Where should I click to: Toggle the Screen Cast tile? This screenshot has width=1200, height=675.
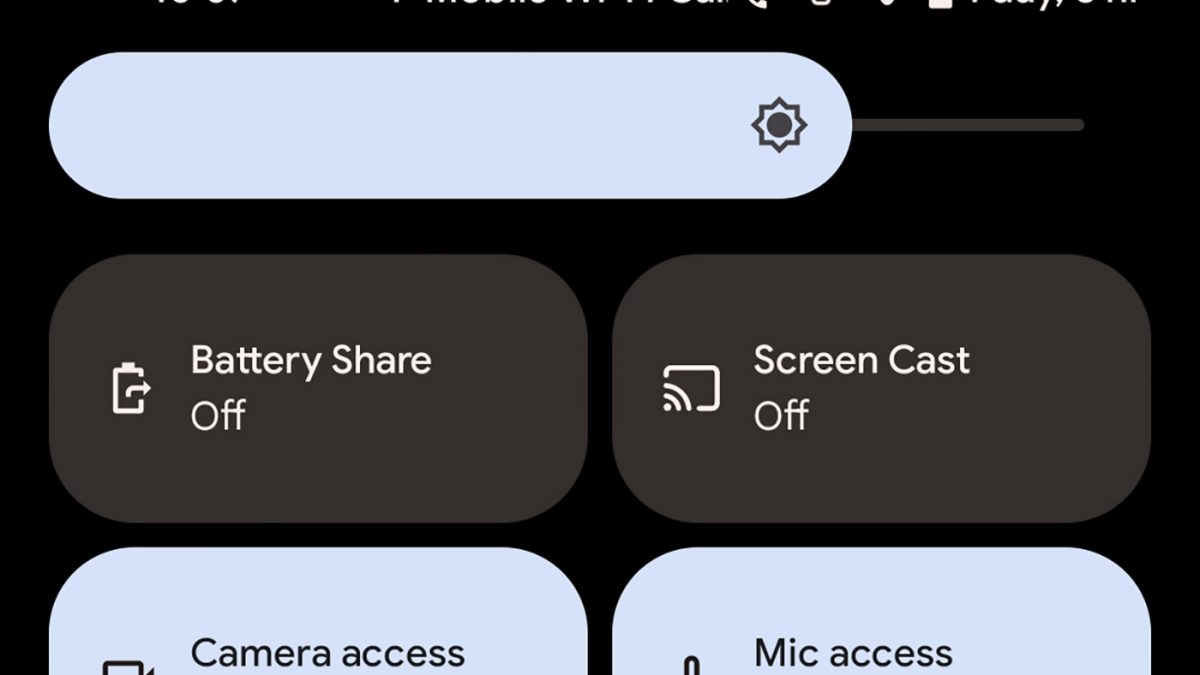pos(881,388)
